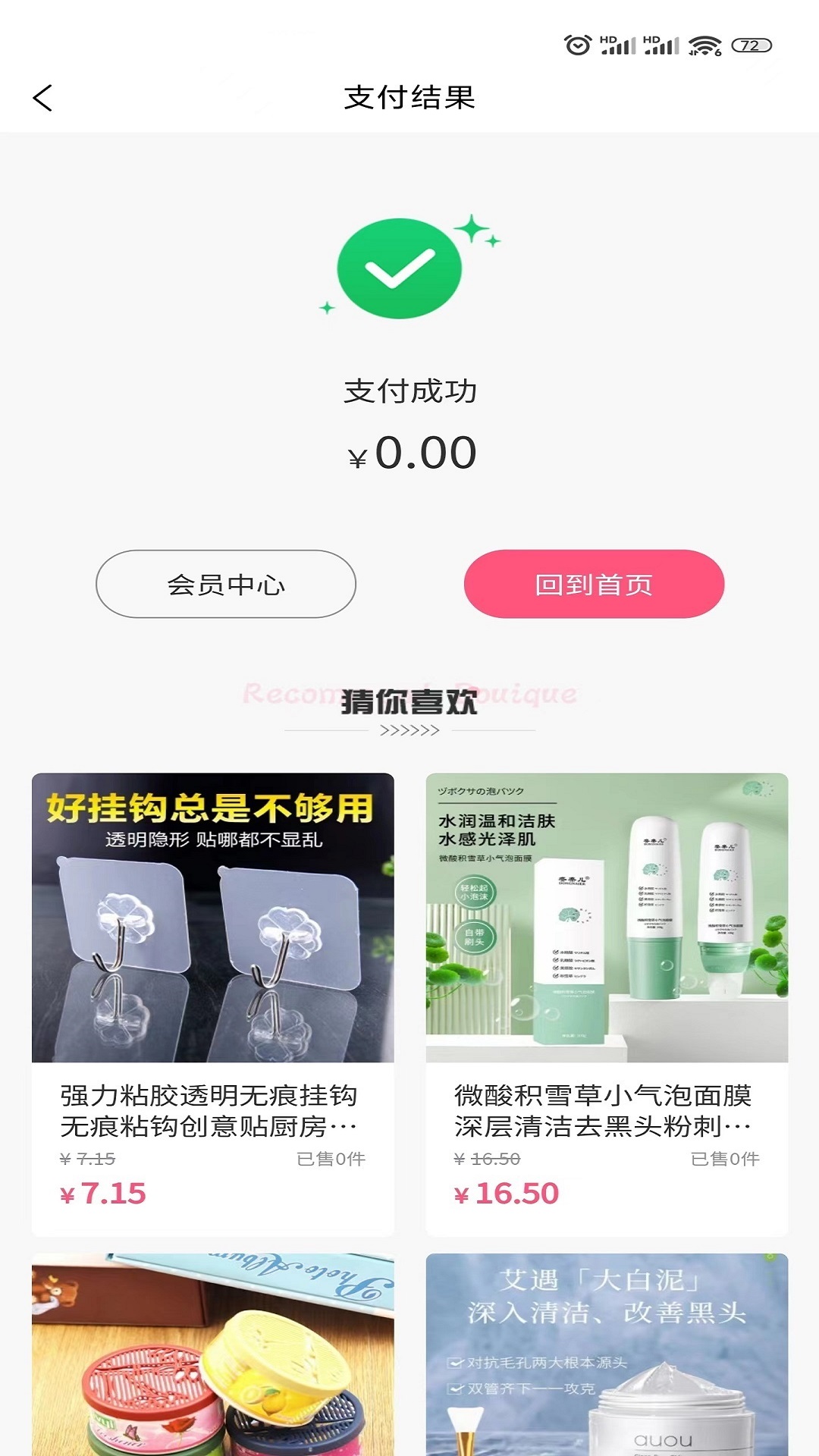
Task: Click the 支付结果 title text
Action: (x=409, y=97)
